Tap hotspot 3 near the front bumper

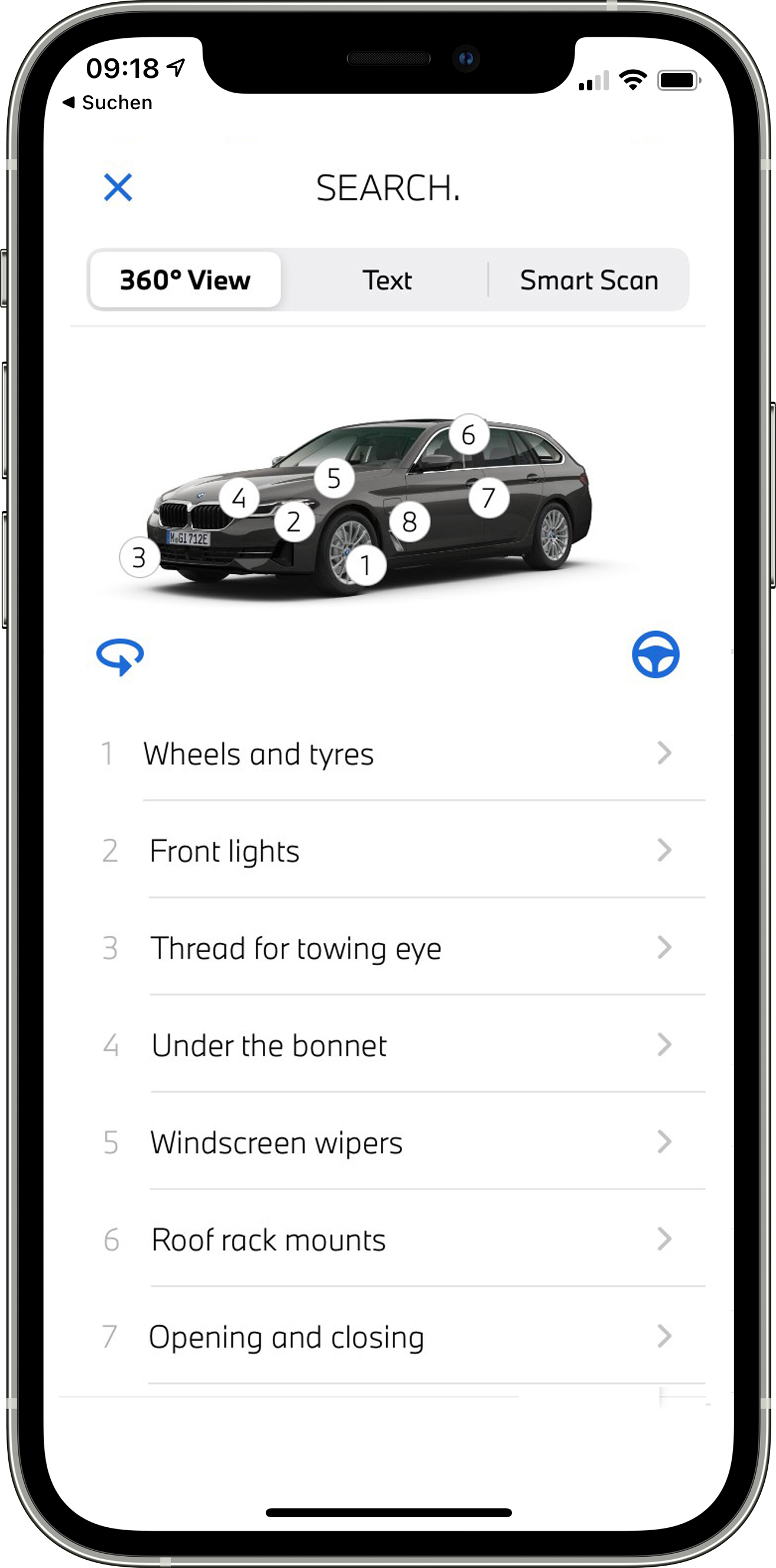[x=139, y=557]
